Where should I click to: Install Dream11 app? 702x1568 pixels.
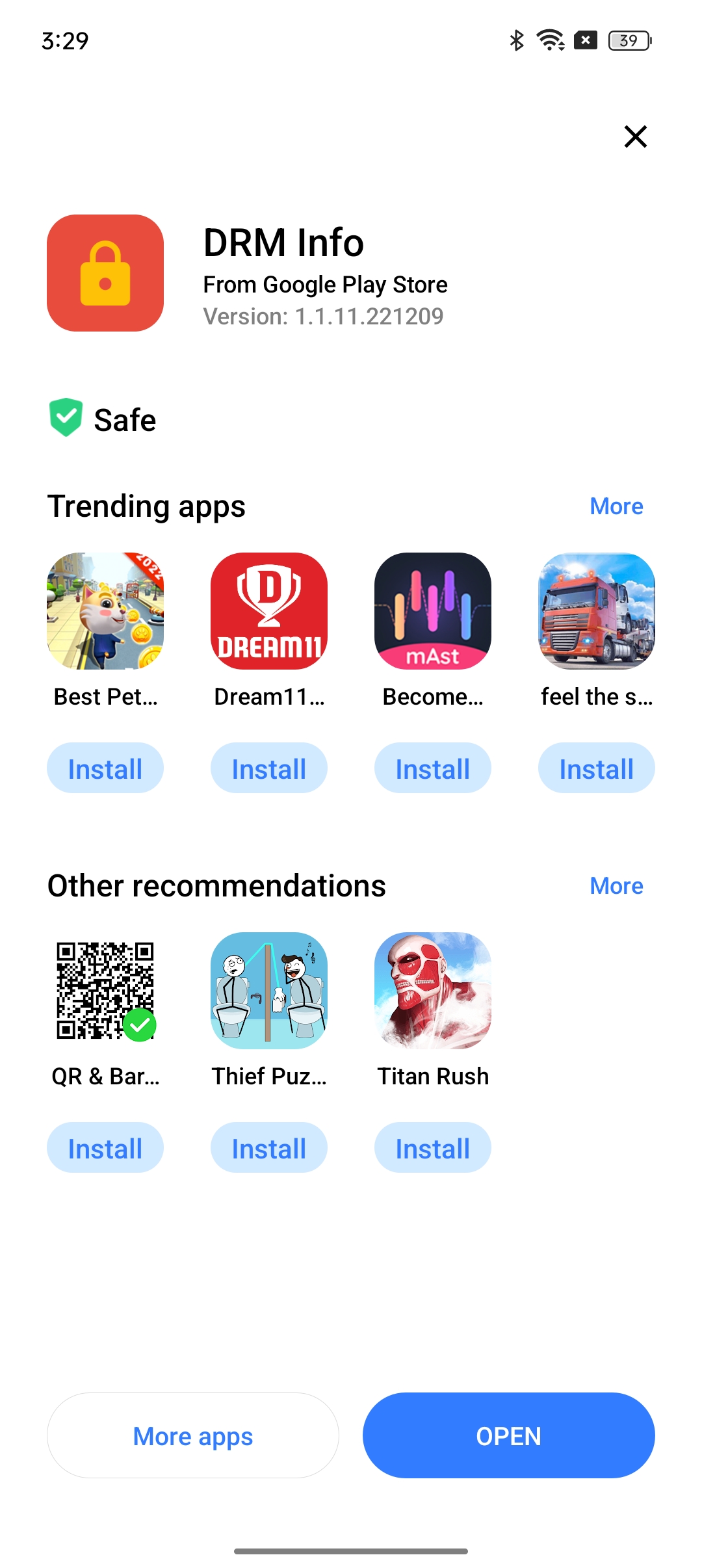click(269, 768)
